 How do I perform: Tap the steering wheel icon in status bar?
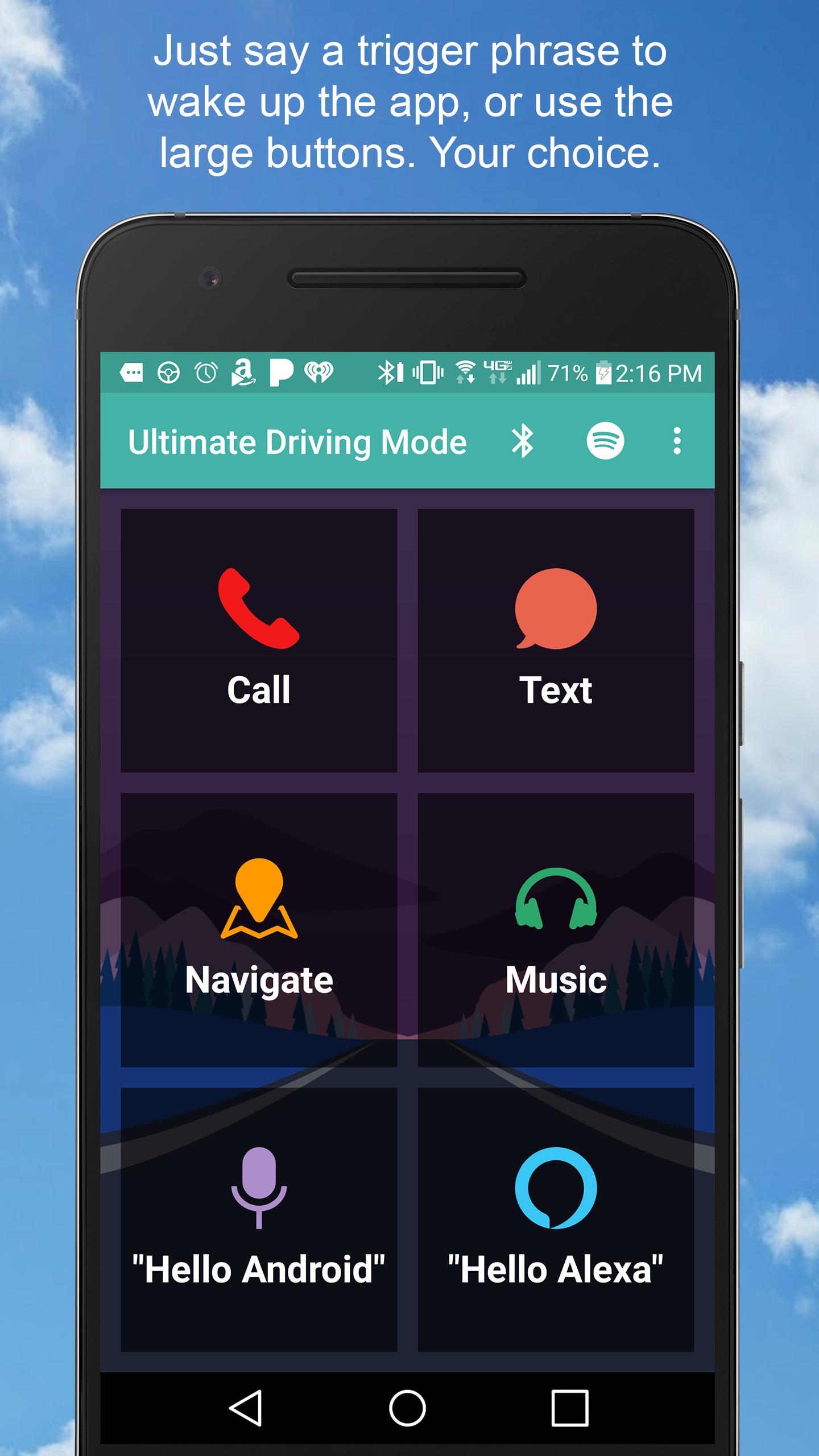click(168, 373)
